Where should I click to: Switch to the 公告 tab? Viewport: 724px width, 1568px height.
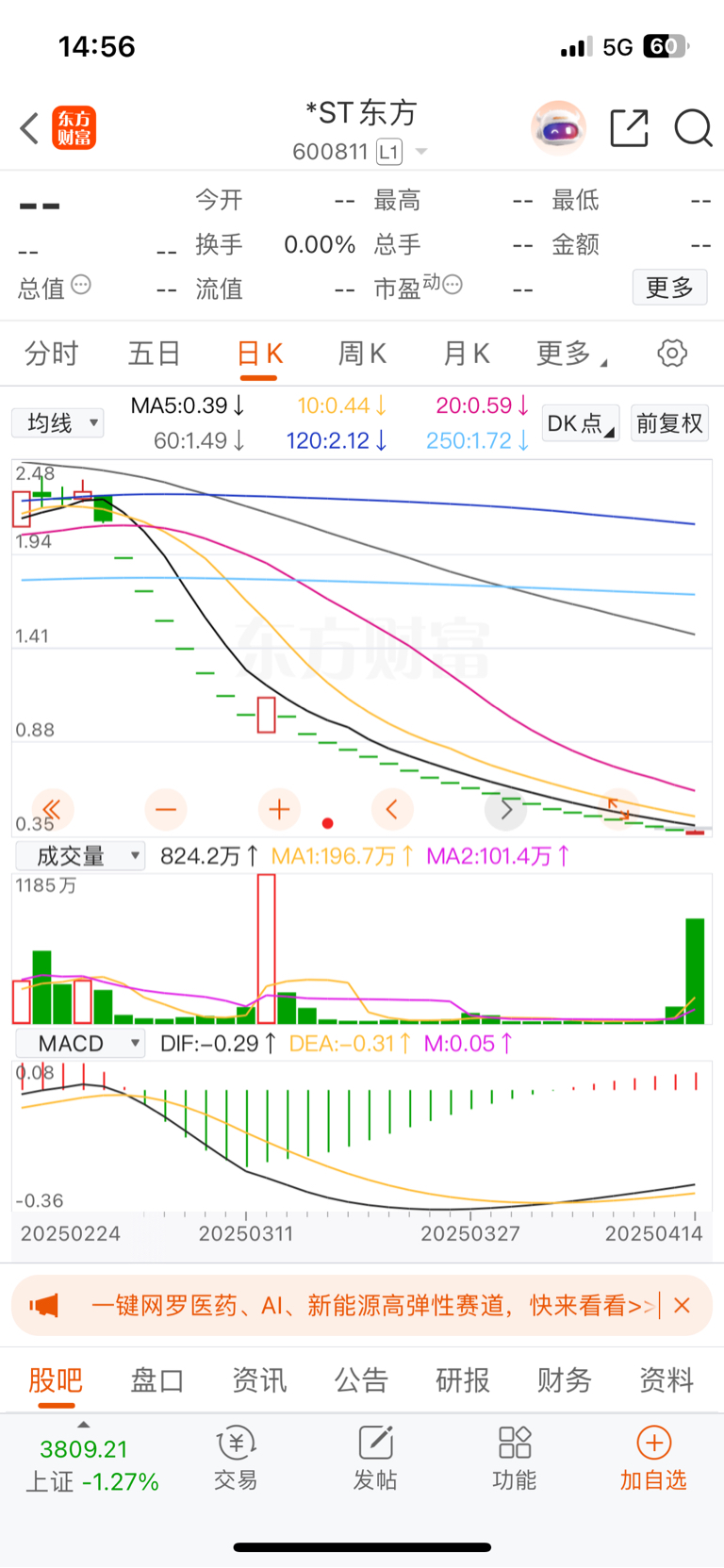361,1380
